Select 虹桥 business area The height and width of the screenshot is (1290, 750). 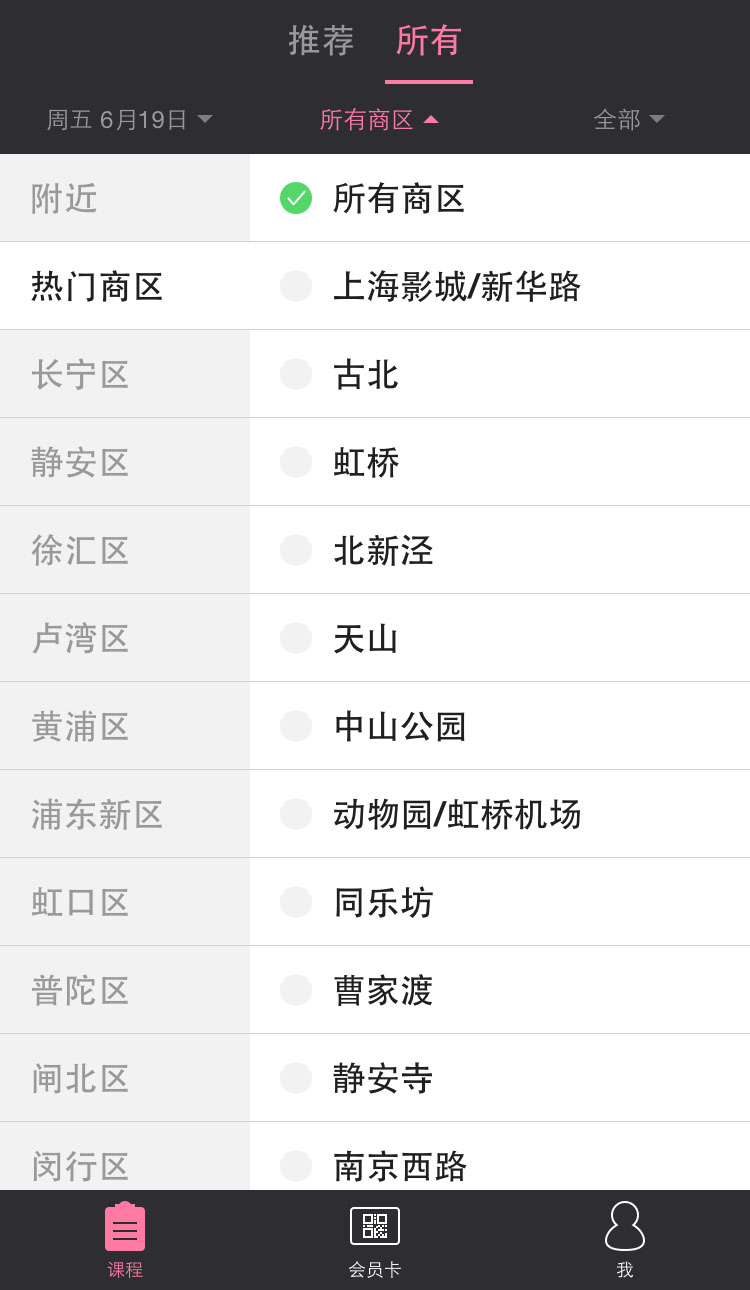tap(500, 462)
